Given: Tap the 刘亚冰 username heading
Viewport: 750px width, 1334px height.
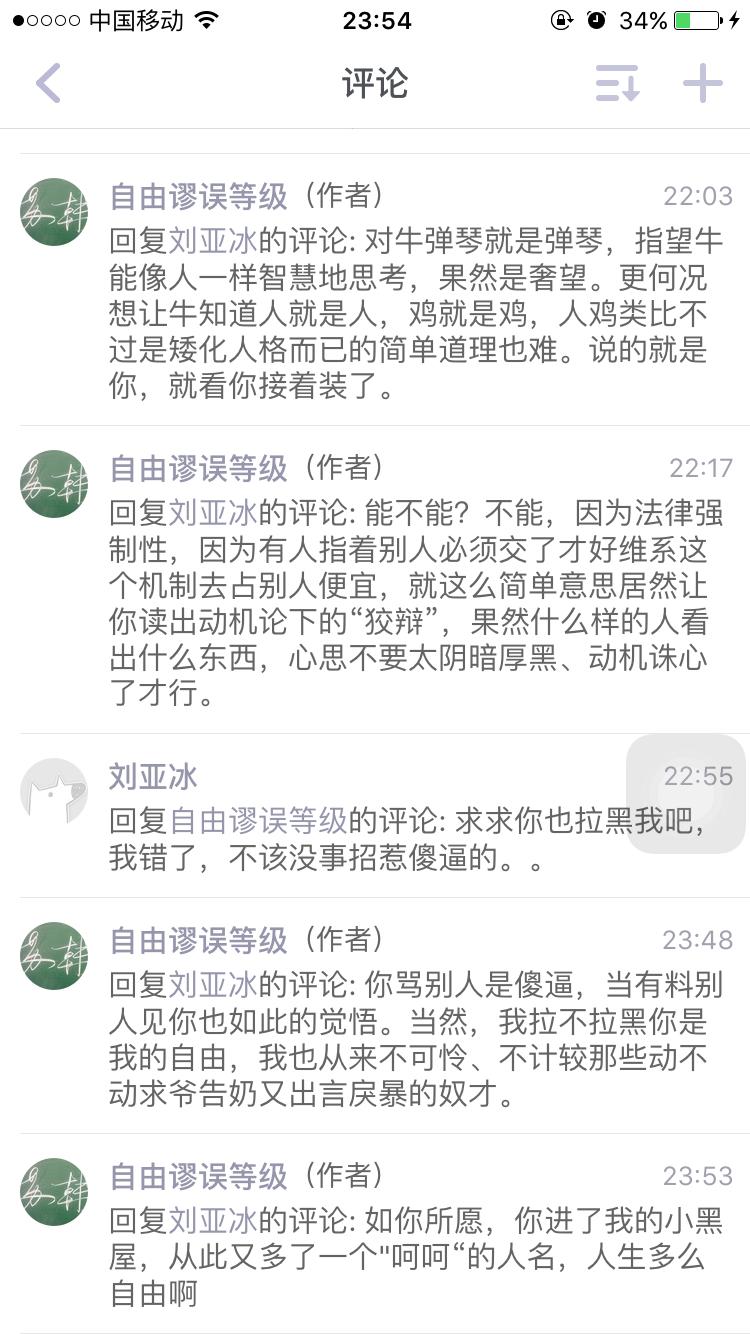Looking at the screenshot, I should point(152,776).
